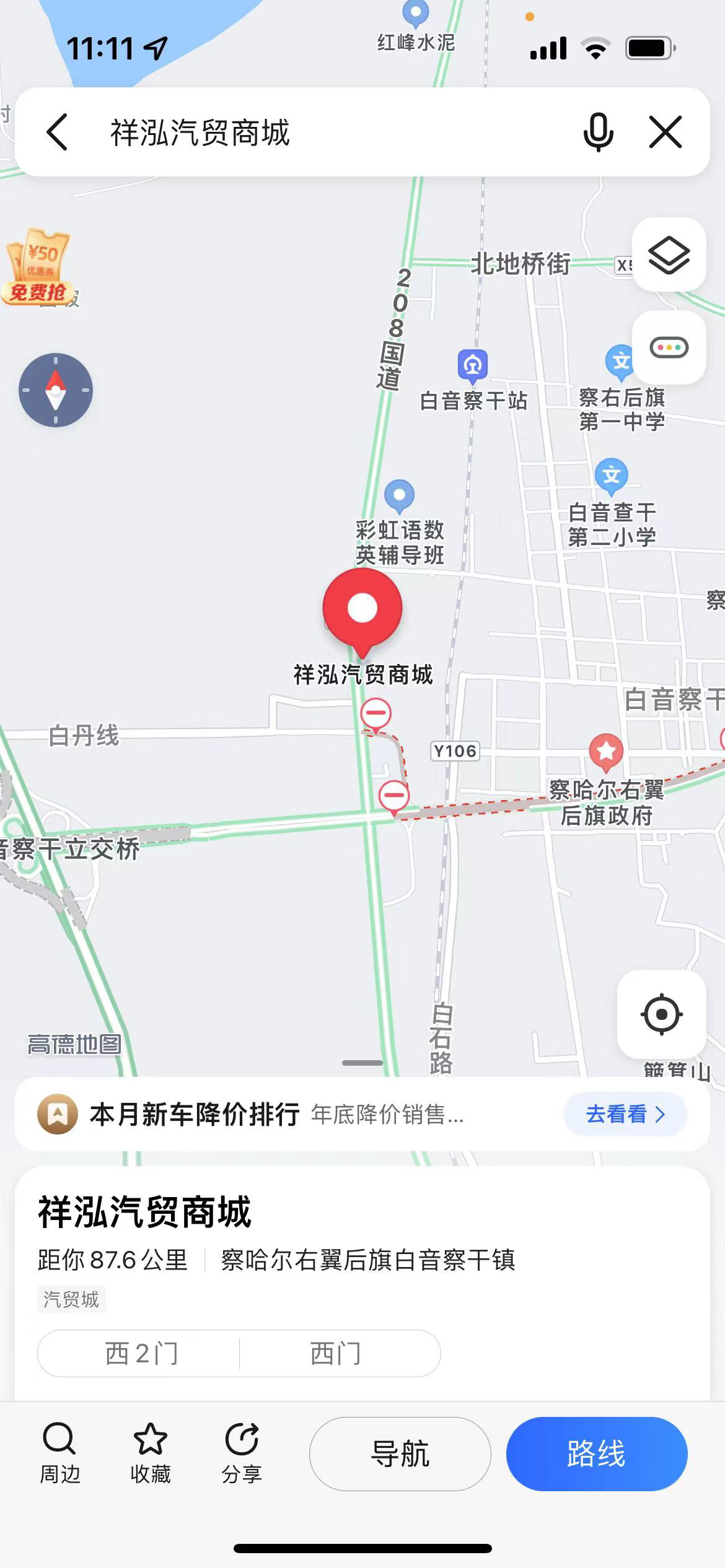Open the 路线 route planner
Screen dimensions: 725x1568
(x=596, y=1453)
